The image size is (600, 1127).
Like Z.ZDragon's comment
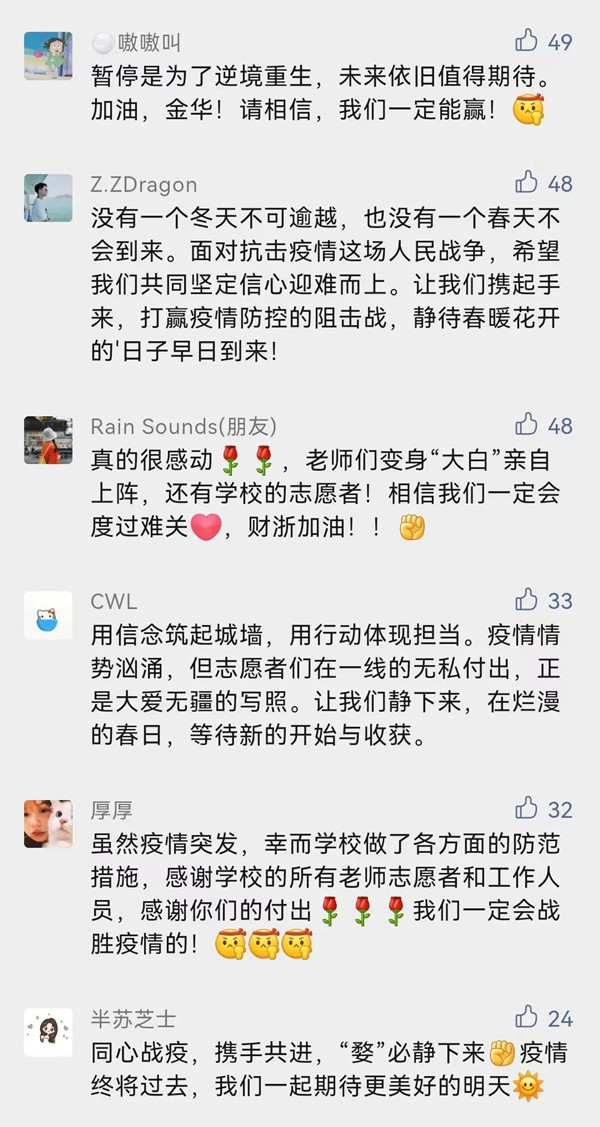tap(527, 183)
